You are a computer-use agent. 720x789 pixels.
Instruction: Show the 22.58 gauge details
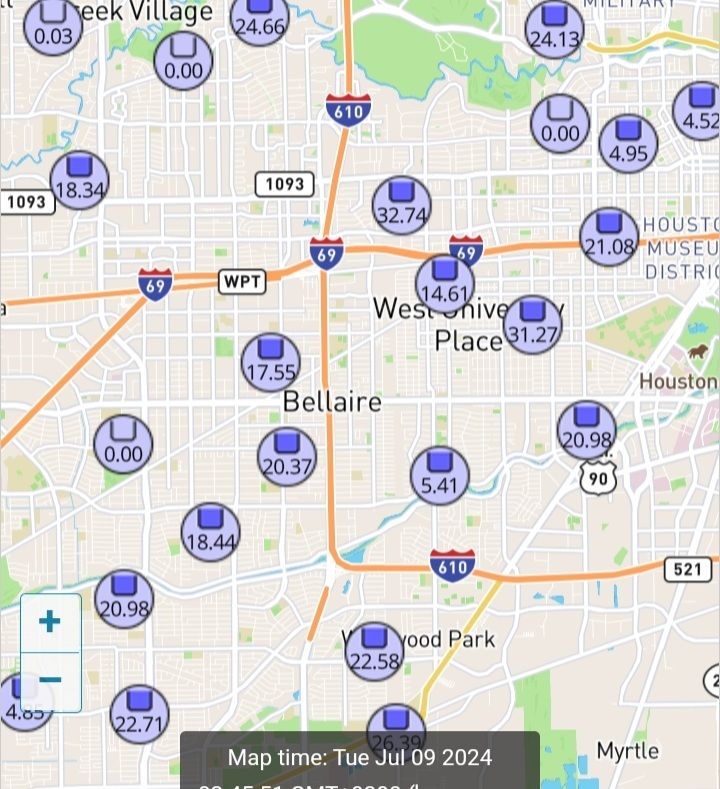click(x=374, y=651)
